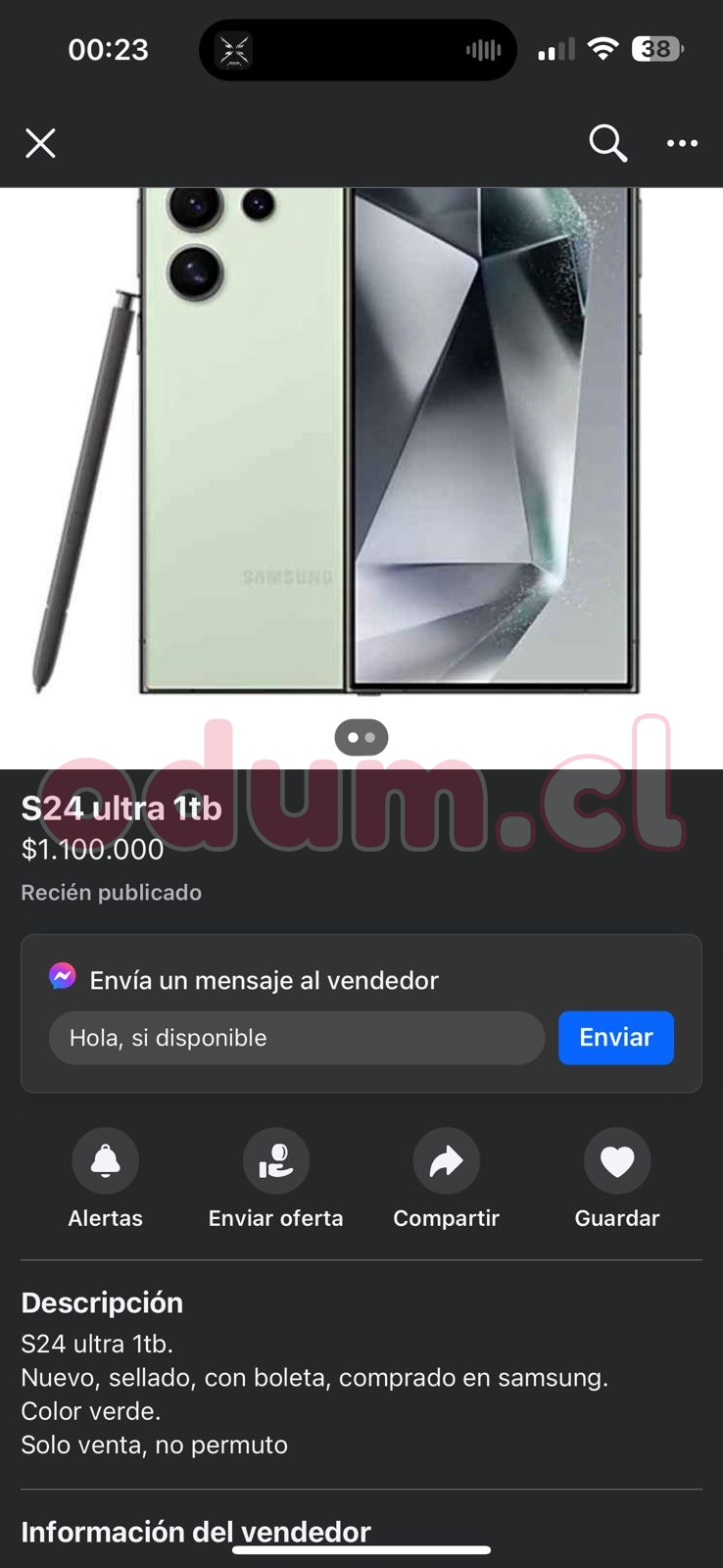Send the message with Enviar button
The height and width of the screenshot is (1568, 723).
(x=615, y=1038)
